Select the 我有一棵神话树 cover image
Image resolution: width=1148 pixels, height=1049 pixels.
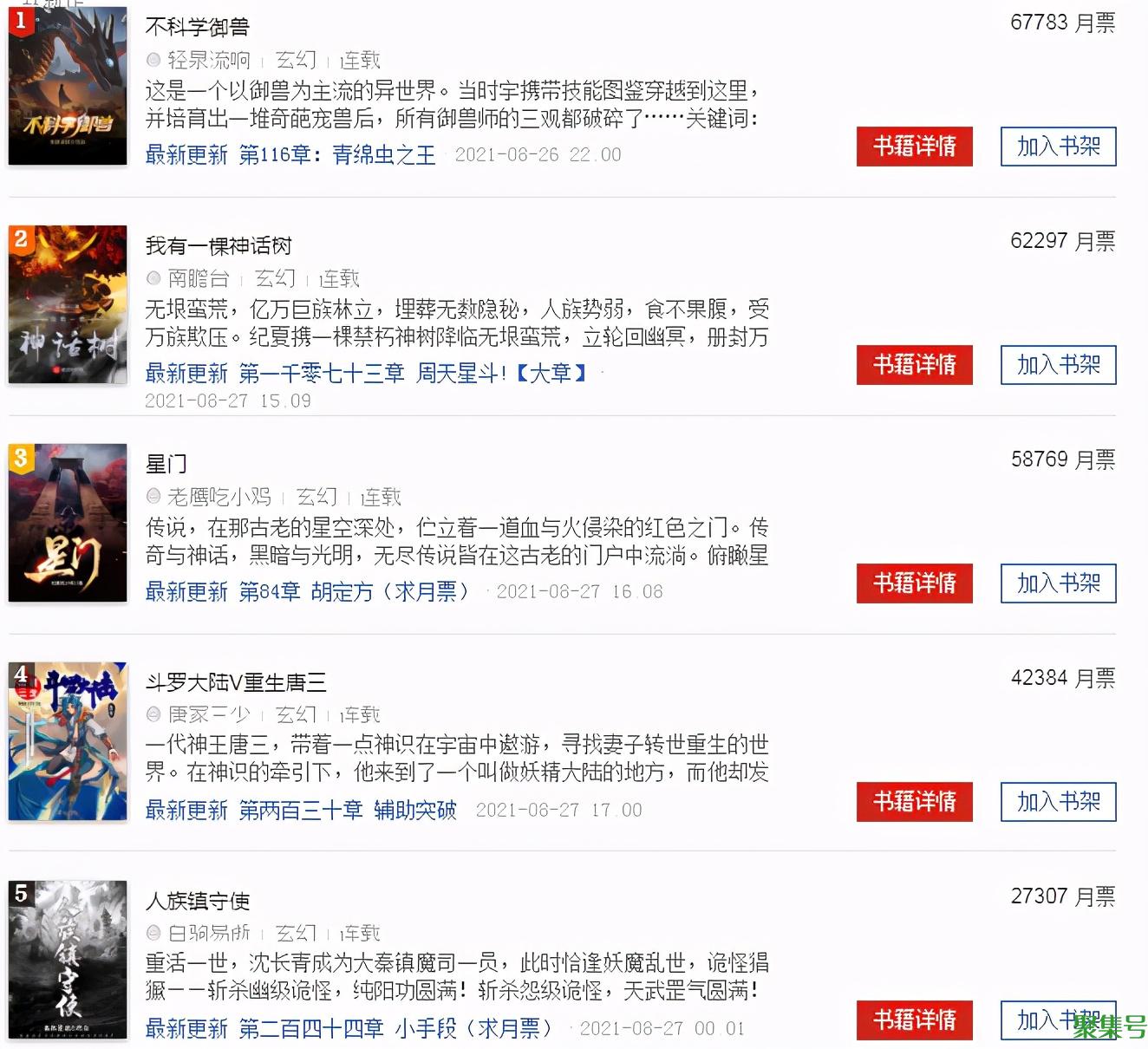coord(68,304)
